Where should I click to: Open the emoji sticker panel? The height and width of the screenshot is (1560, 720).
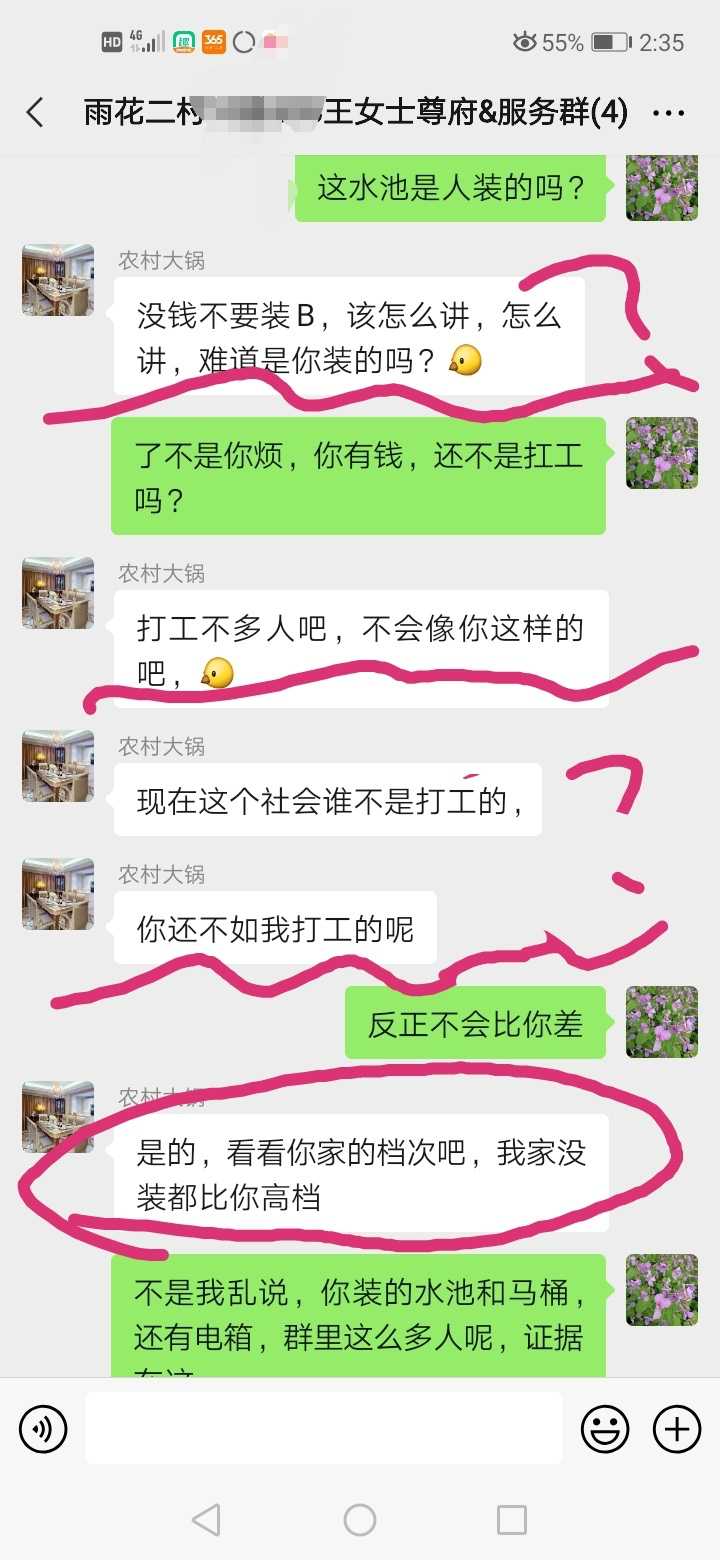click(604, 1428)
